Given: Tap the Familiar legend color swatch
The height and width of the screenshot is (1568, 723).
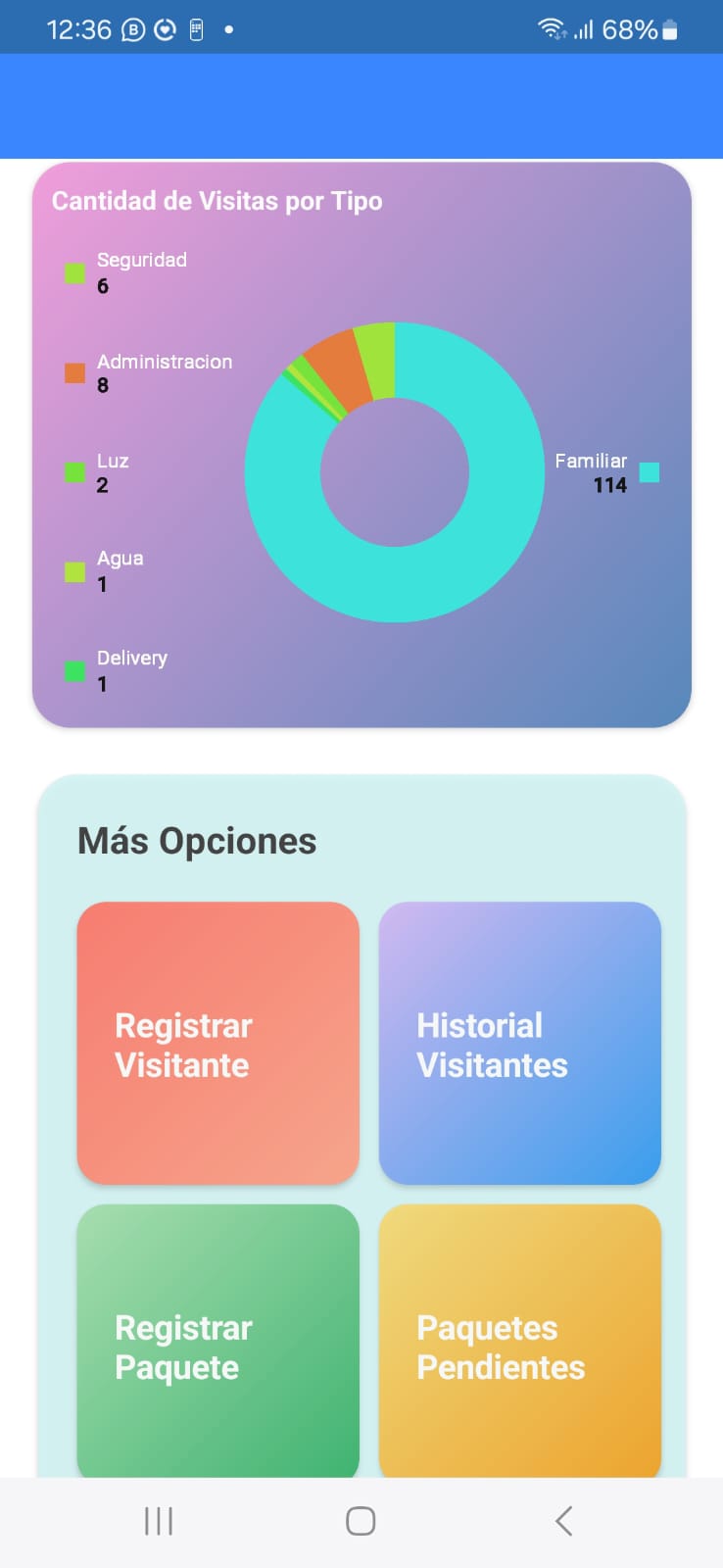Looking at the screenshot, I should coord(649,471).
